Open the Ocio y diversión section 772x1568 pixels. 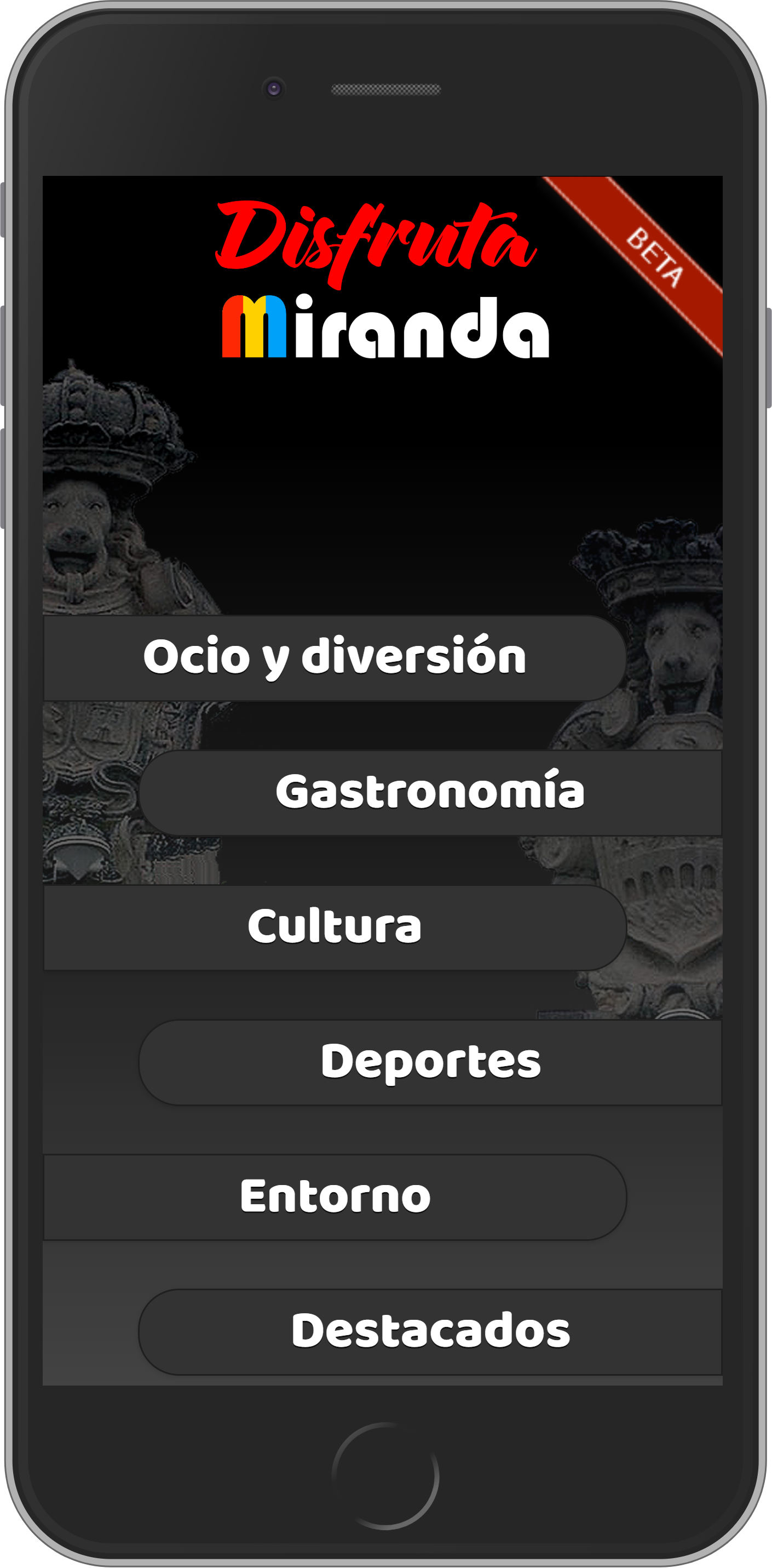coord(335,658)
